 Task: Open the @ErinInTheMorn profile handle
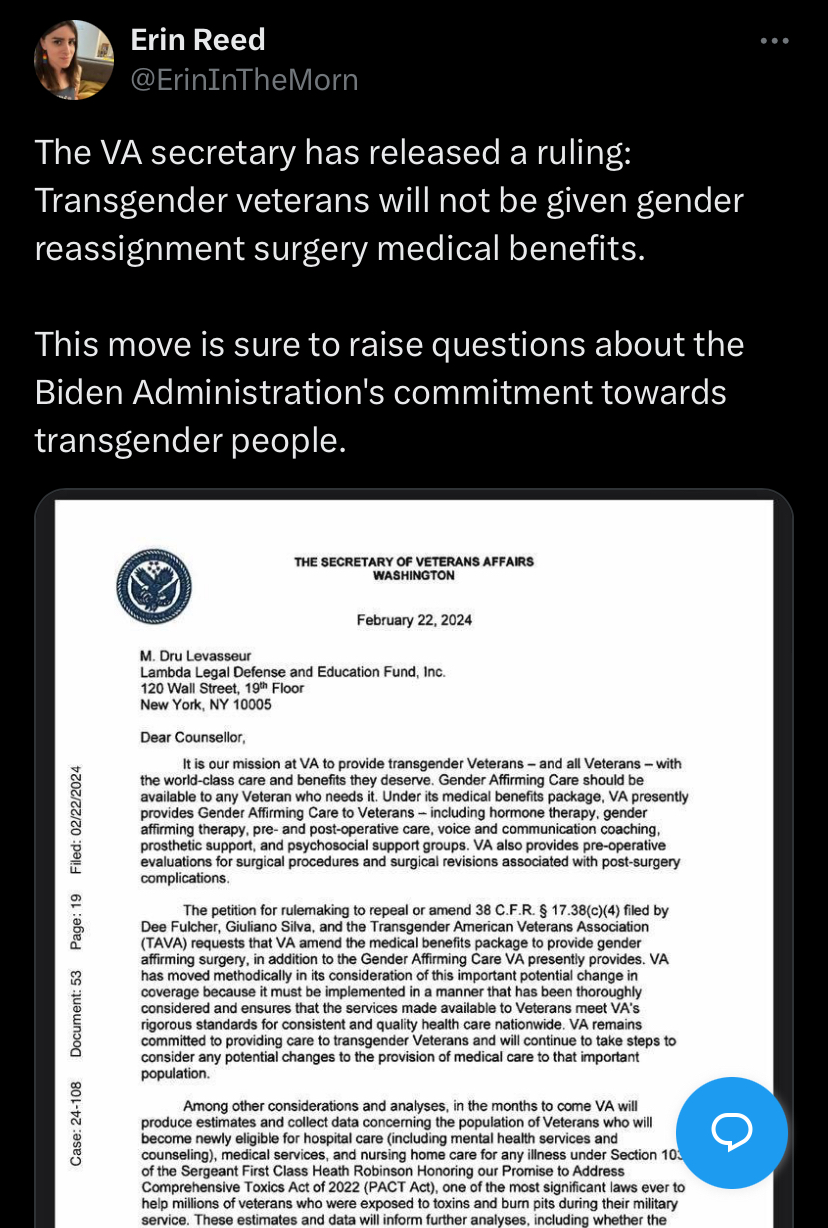pos(244,79)
